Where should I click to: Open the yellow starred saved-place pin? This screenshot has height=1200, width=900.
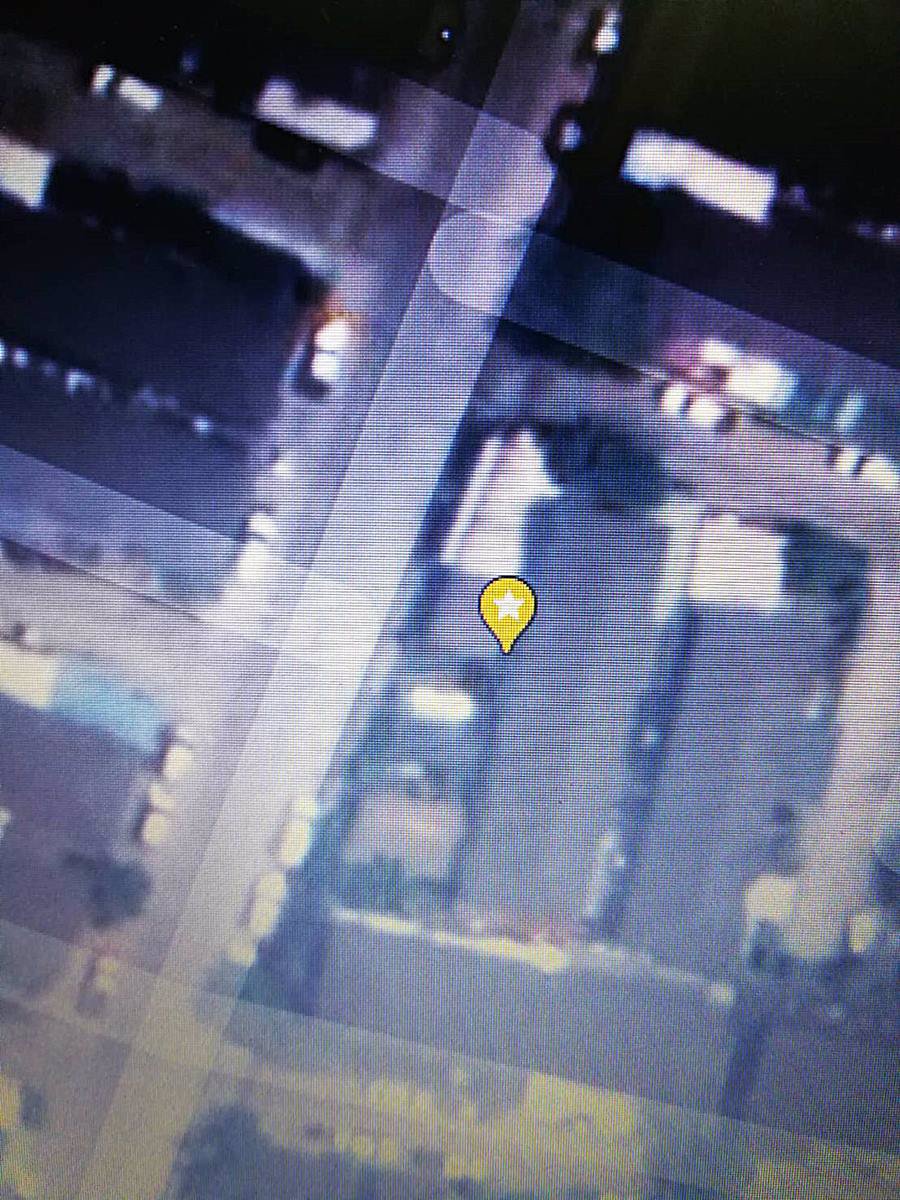tap(508, 607)
